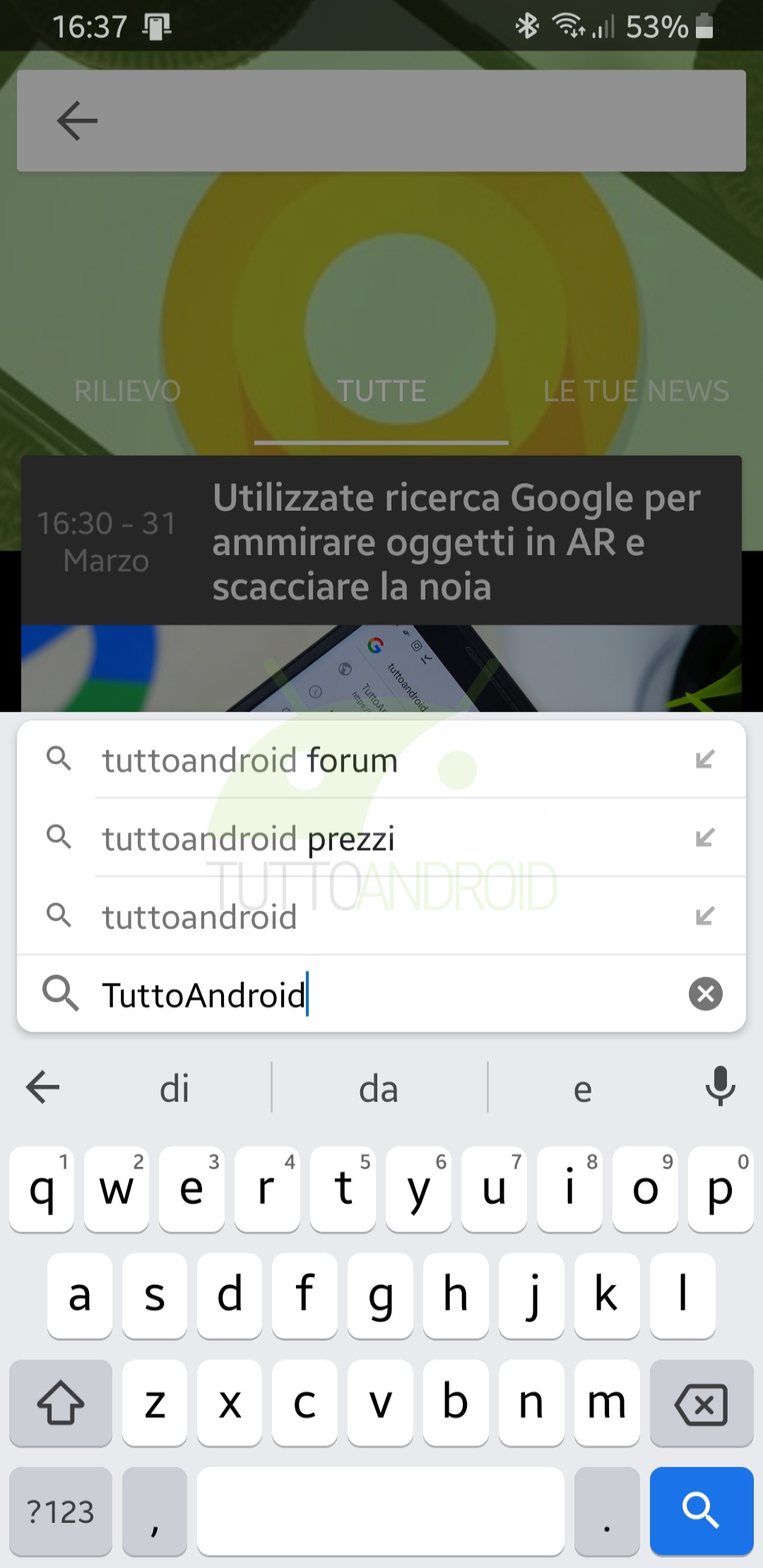Start voice input with the microphone
The image size is (763, 1568).
pos(720,1087)
